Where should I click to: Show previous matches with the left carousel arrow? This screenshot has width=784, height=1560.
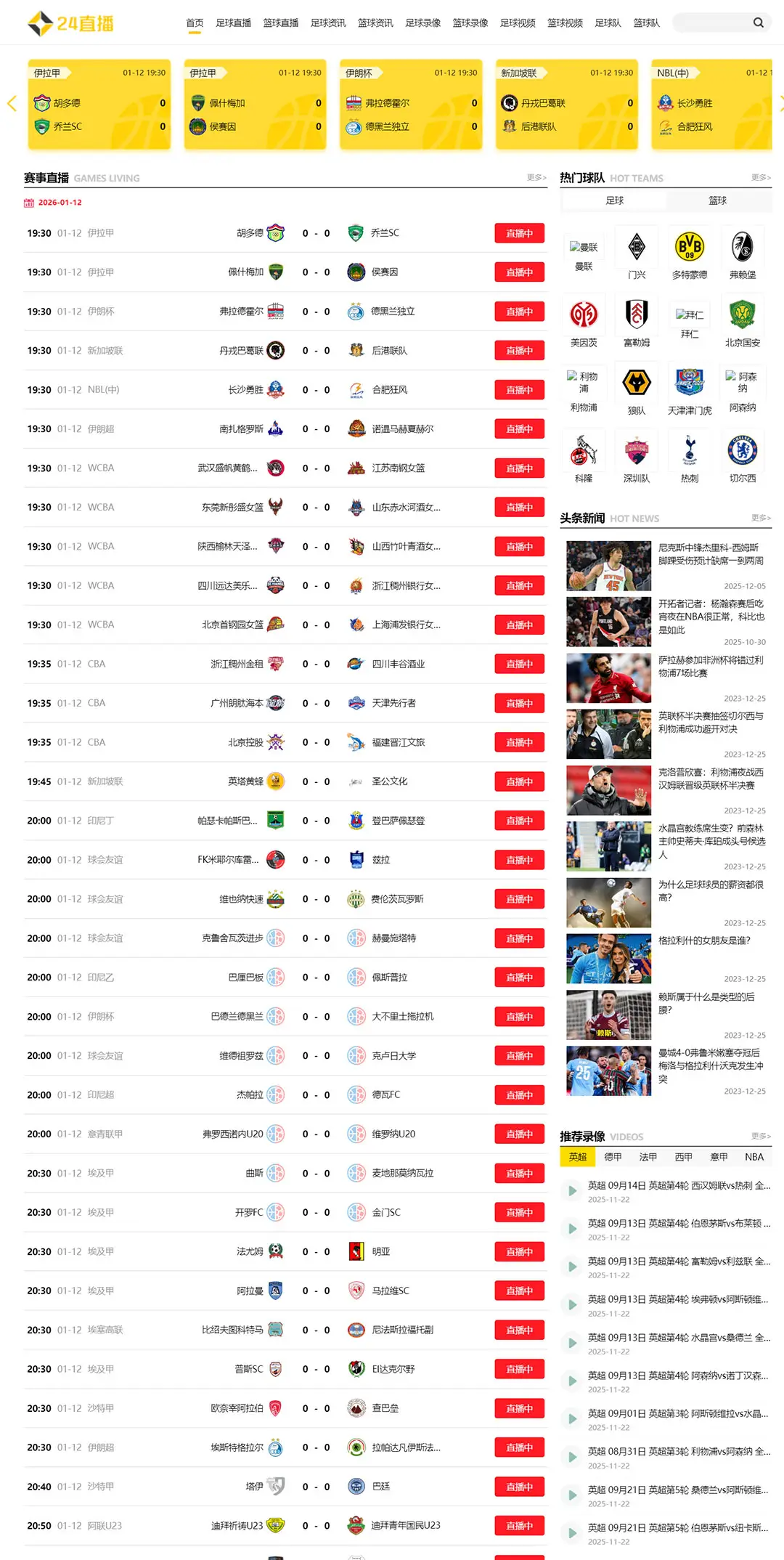click(12, 103)
